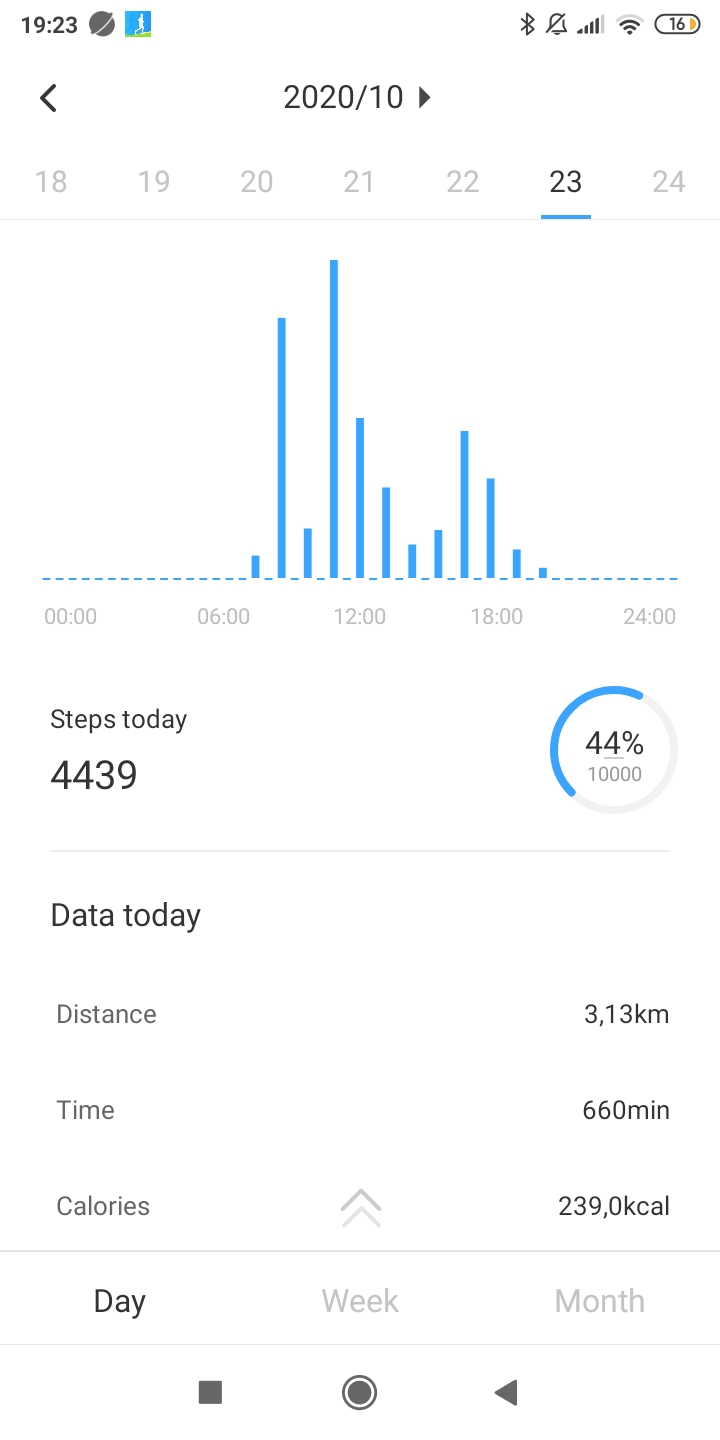Switch to the Week view
Screen dimensions: 720x1440
(360, 1300)
